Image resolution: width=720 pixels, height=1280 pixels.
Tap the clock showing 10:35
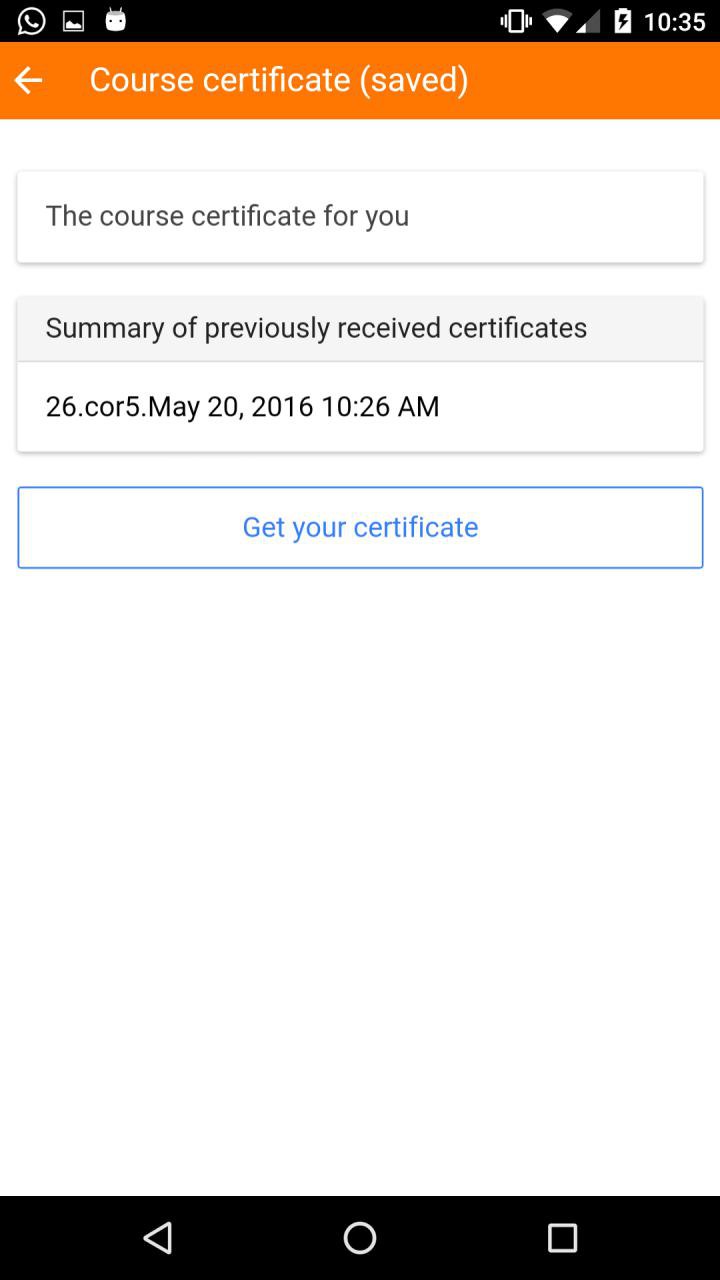click(678, 20)
